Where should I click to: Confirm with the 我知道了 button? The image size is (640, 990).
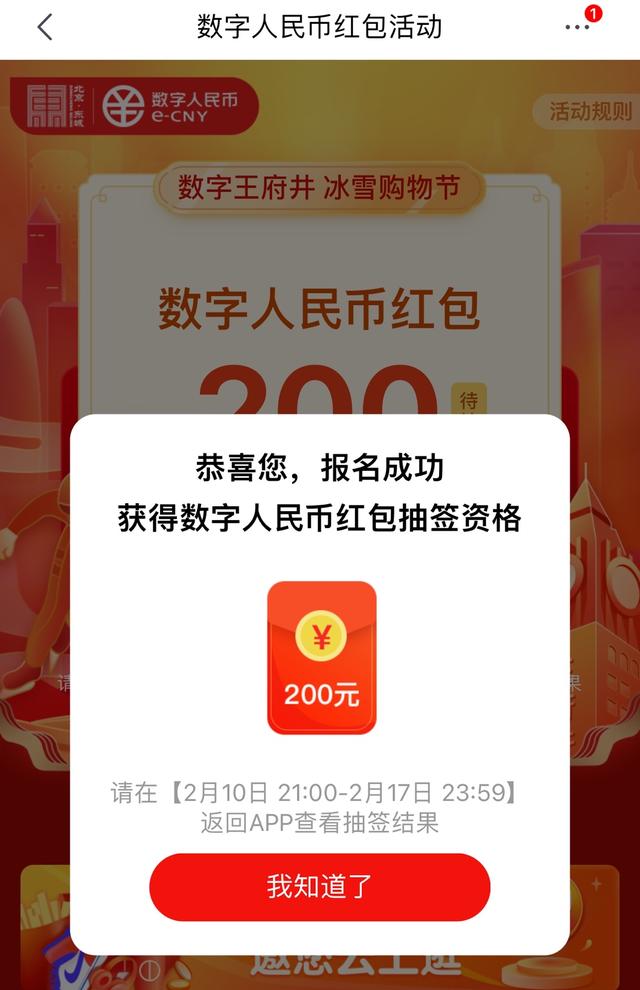[320, 886]
